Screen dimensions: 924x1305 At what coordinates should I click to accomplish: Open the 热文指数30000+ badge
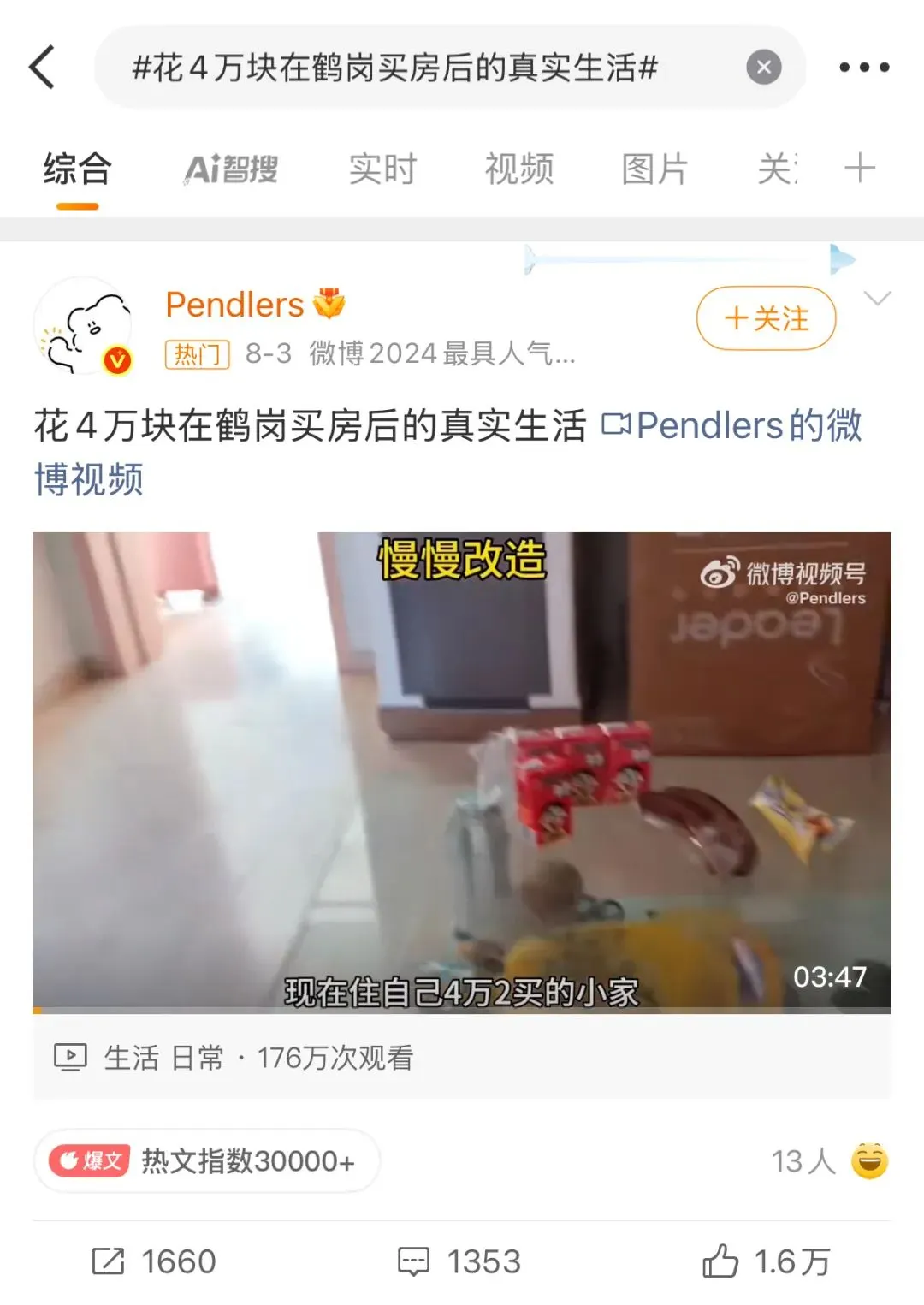coord(207,1161)
